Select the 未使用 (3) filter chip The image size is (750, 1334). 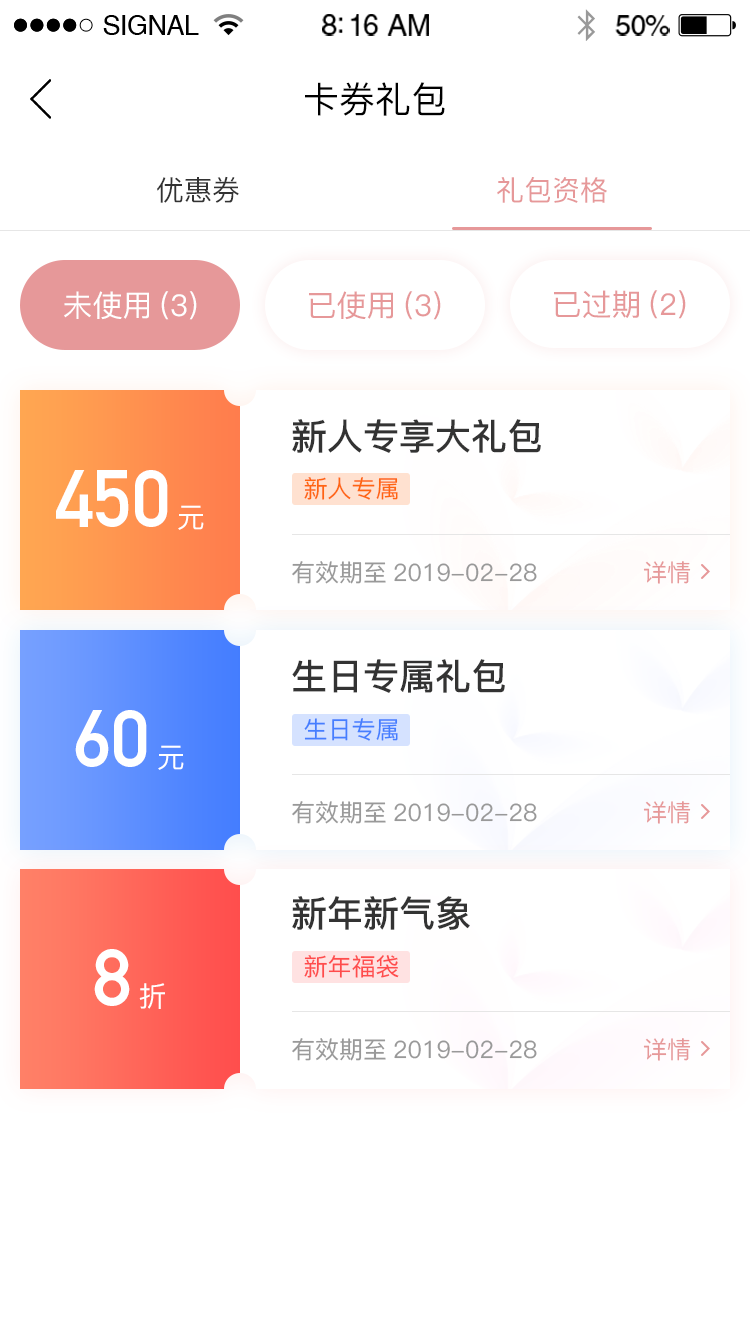pyautogui.click(x=130, y=305)
